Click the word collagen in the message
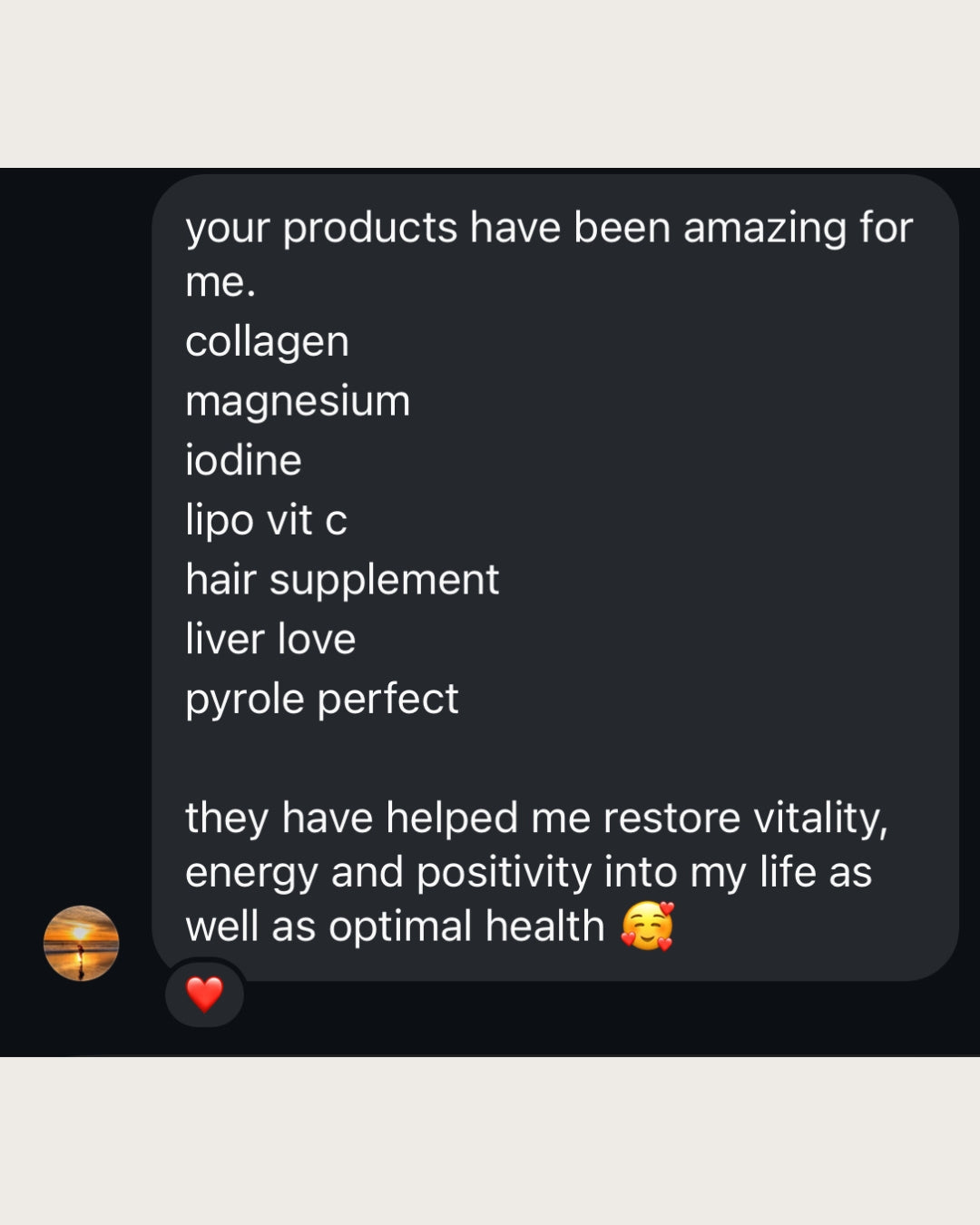 267,342
